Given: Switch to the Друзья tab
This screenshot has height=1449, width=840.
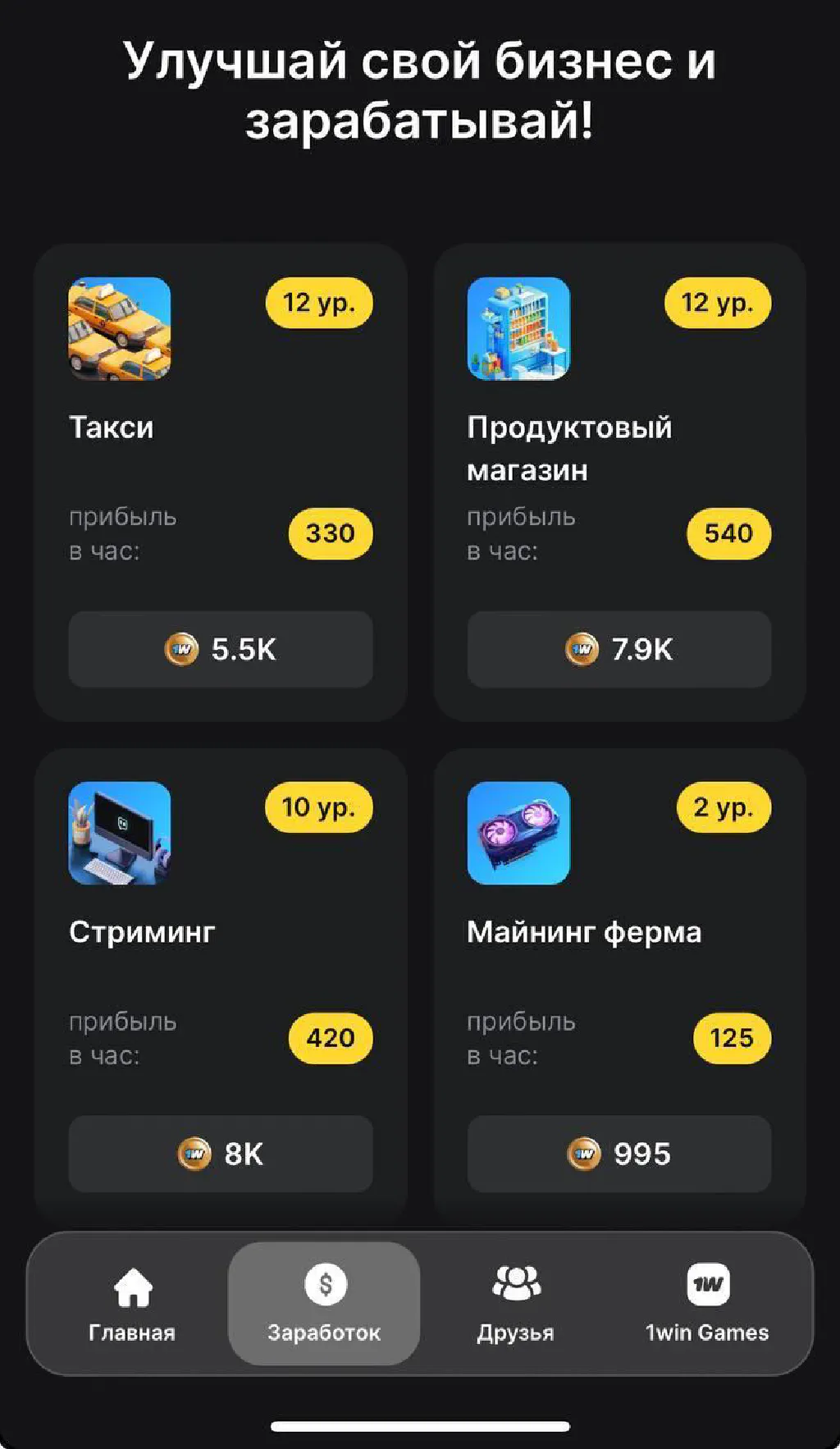Looking at the screenshot, I should point(515,1303).
